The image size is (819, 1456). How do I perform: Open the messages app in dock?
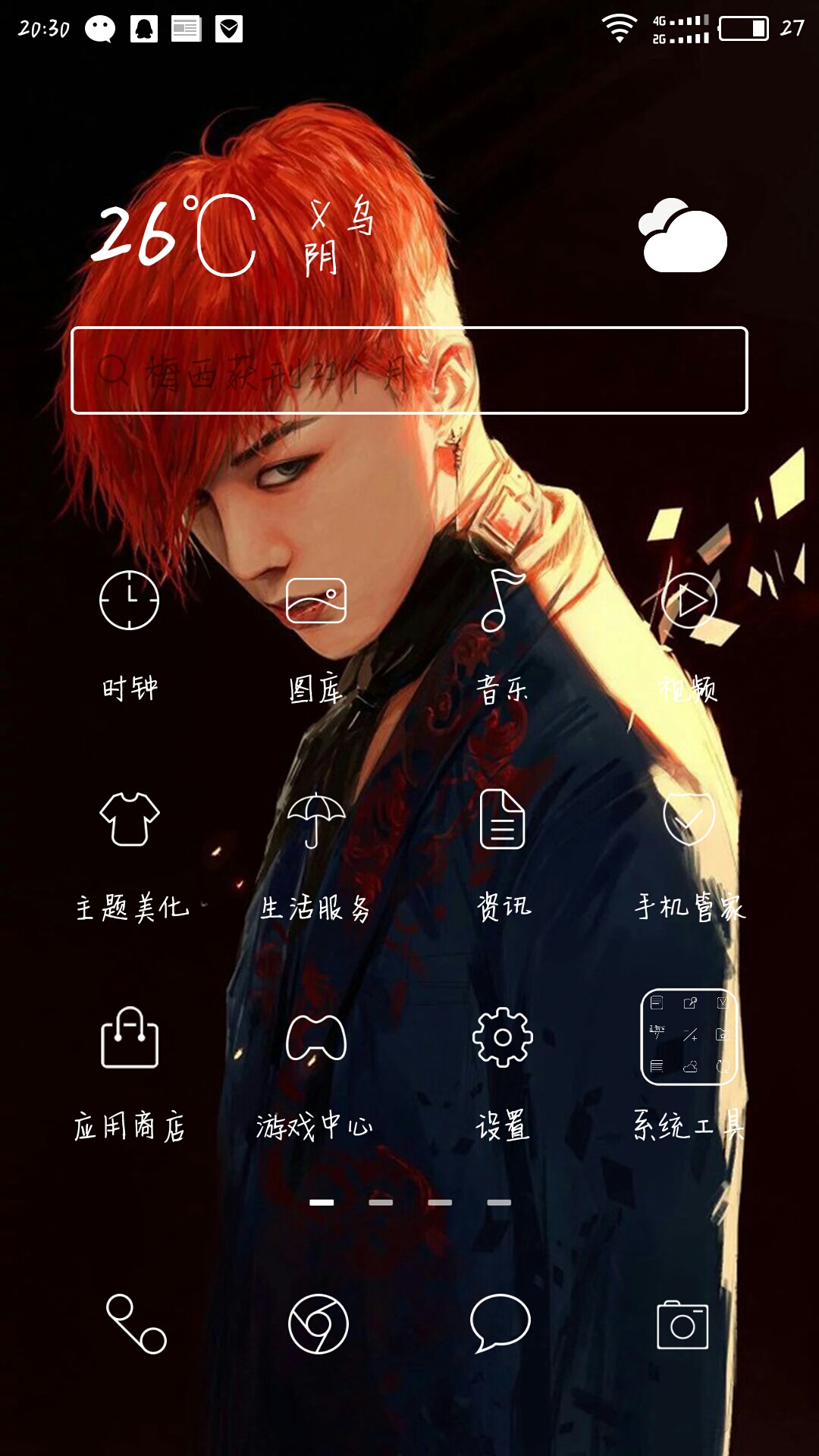pyautogui.click(x=500, y=1324)
